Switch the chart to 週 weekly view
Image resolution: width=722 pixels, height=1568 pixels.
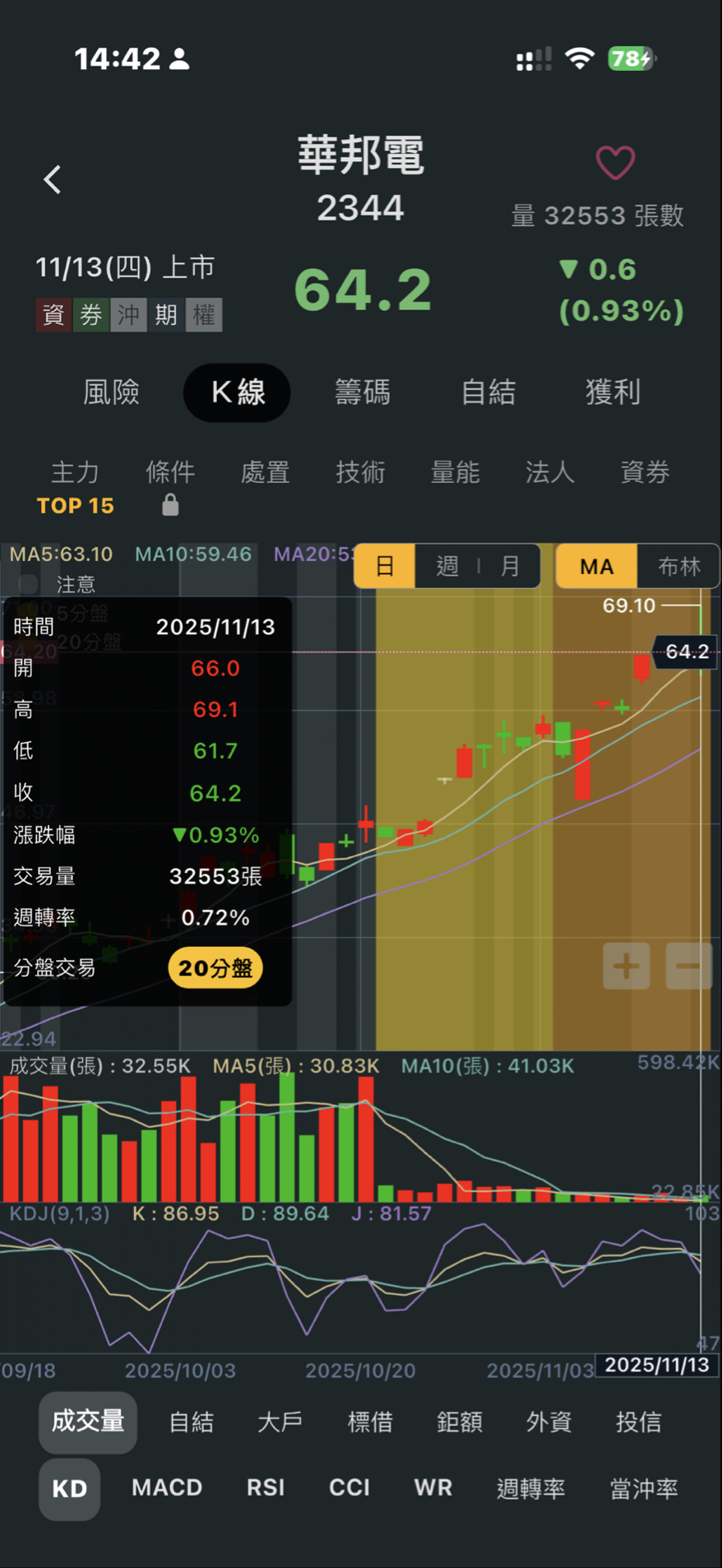pyautogui.click(x=445, y=566)
